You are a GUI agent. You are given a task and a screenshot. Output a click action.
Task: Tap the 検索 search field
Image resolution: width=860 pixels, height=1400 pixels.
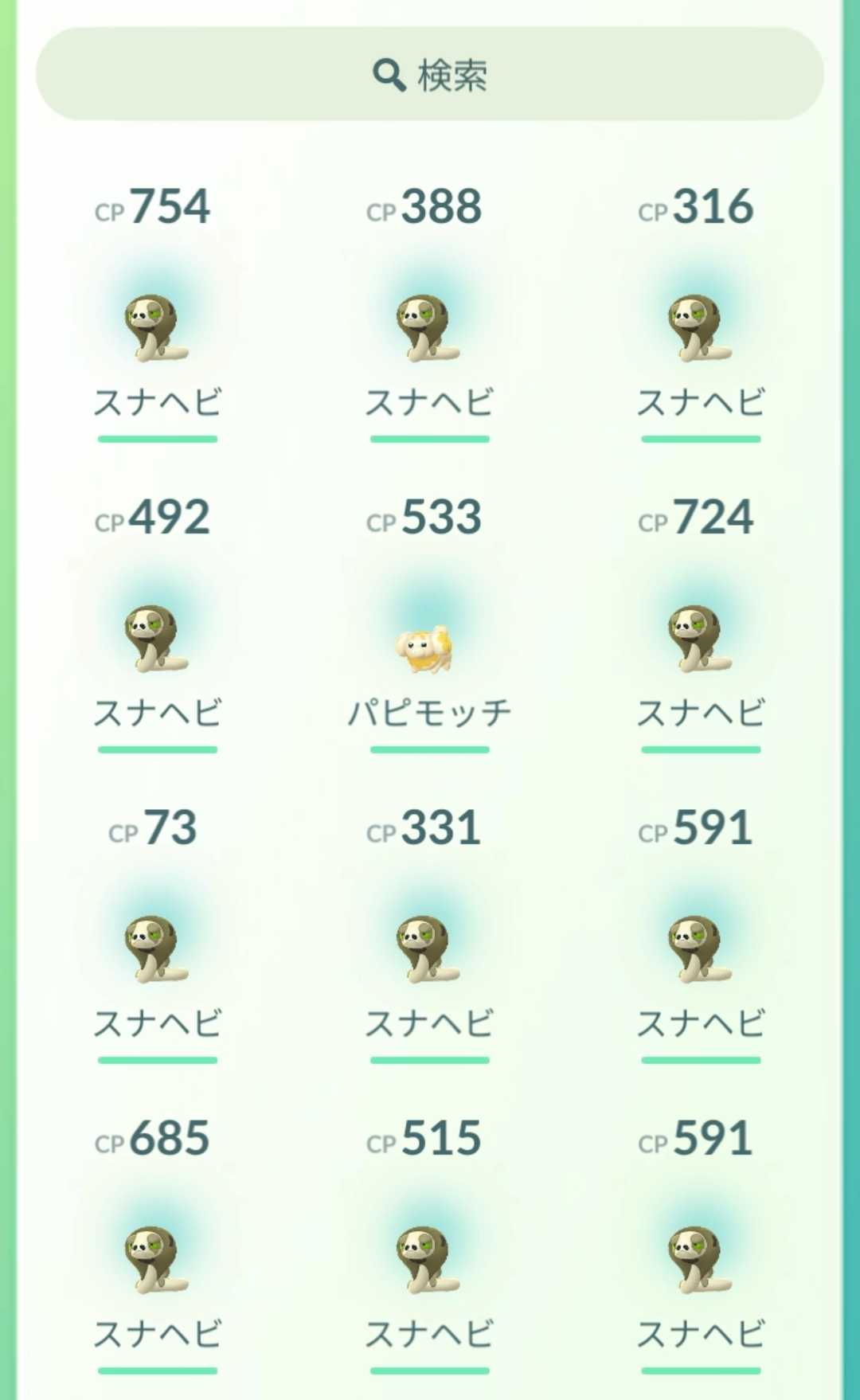(429, 74)
